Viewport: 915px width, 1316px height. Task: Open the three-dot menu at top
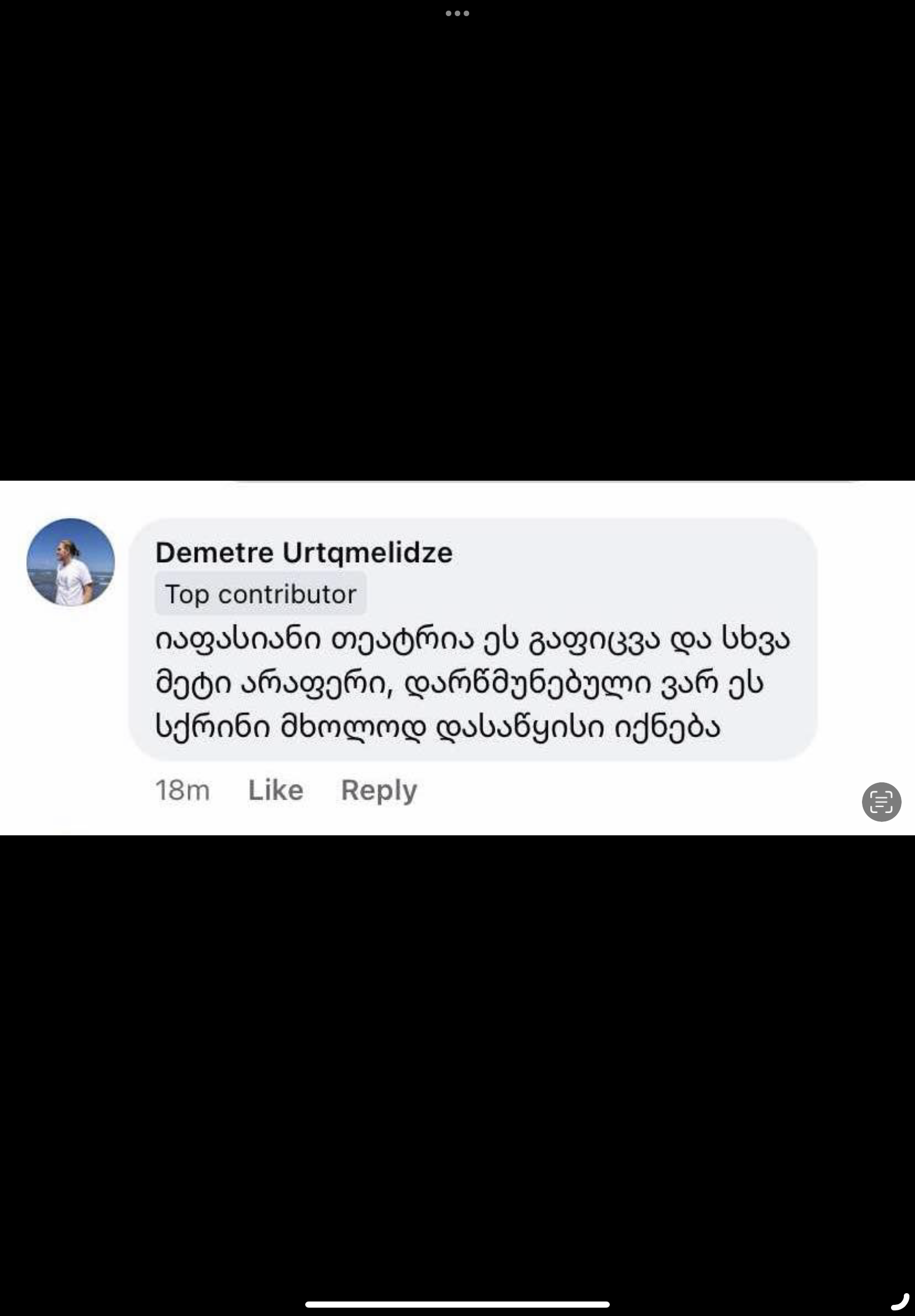[457, 13]
